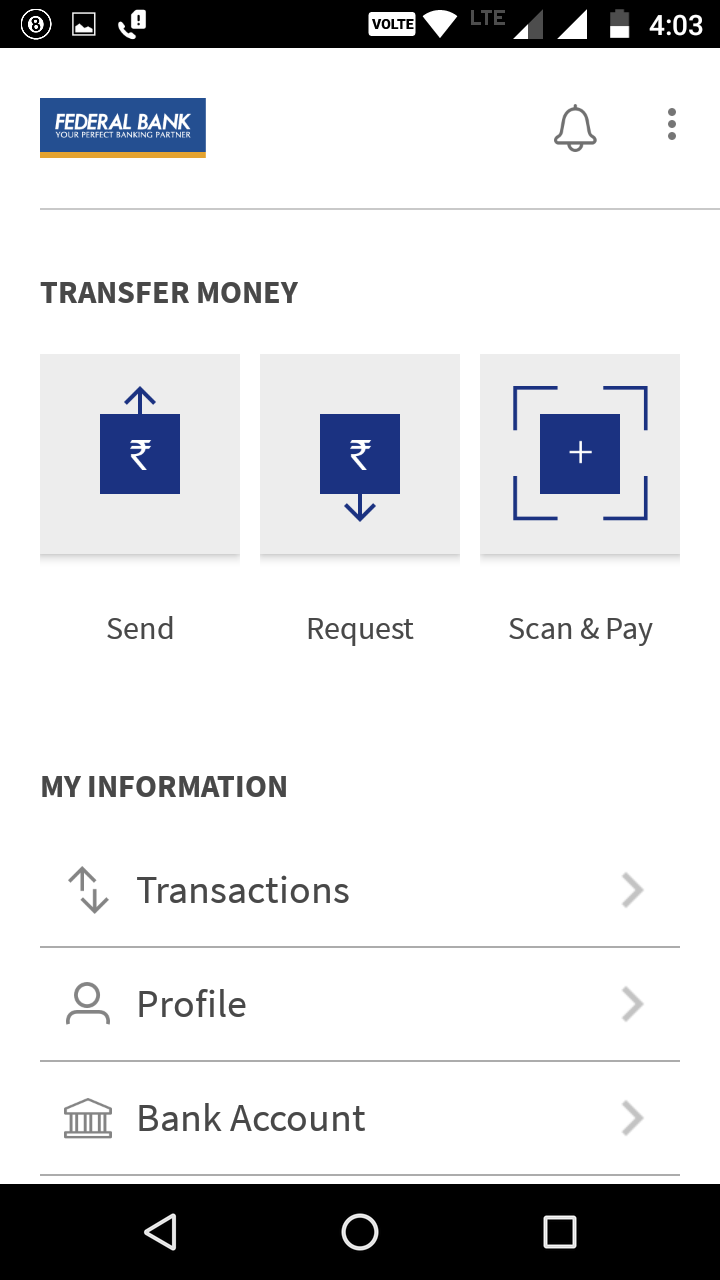Tap the Request money icon
This screenshot has width=720, height=1280.
pos(359,453)
